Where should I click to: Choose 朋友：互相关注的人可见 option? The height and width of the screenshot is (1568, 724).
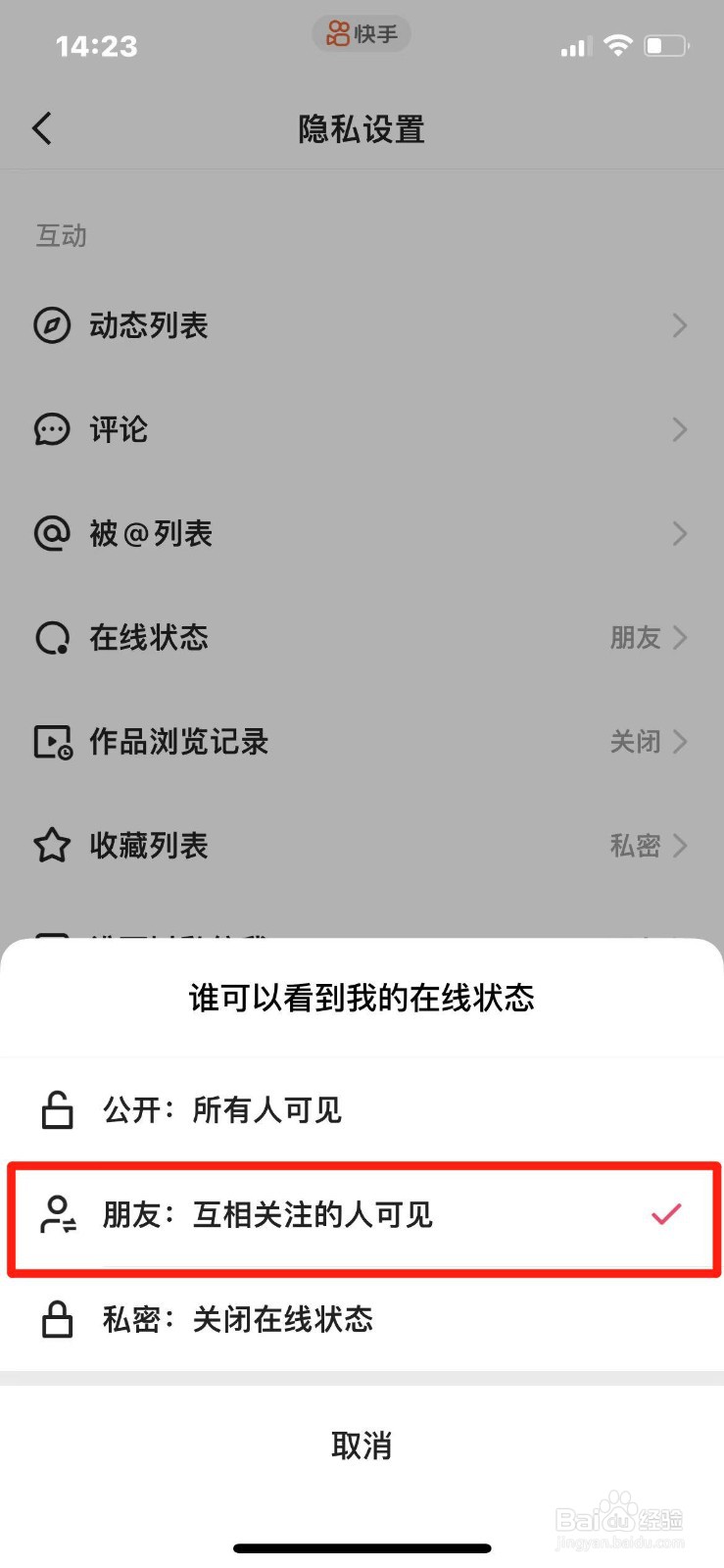click(362, 1215)
